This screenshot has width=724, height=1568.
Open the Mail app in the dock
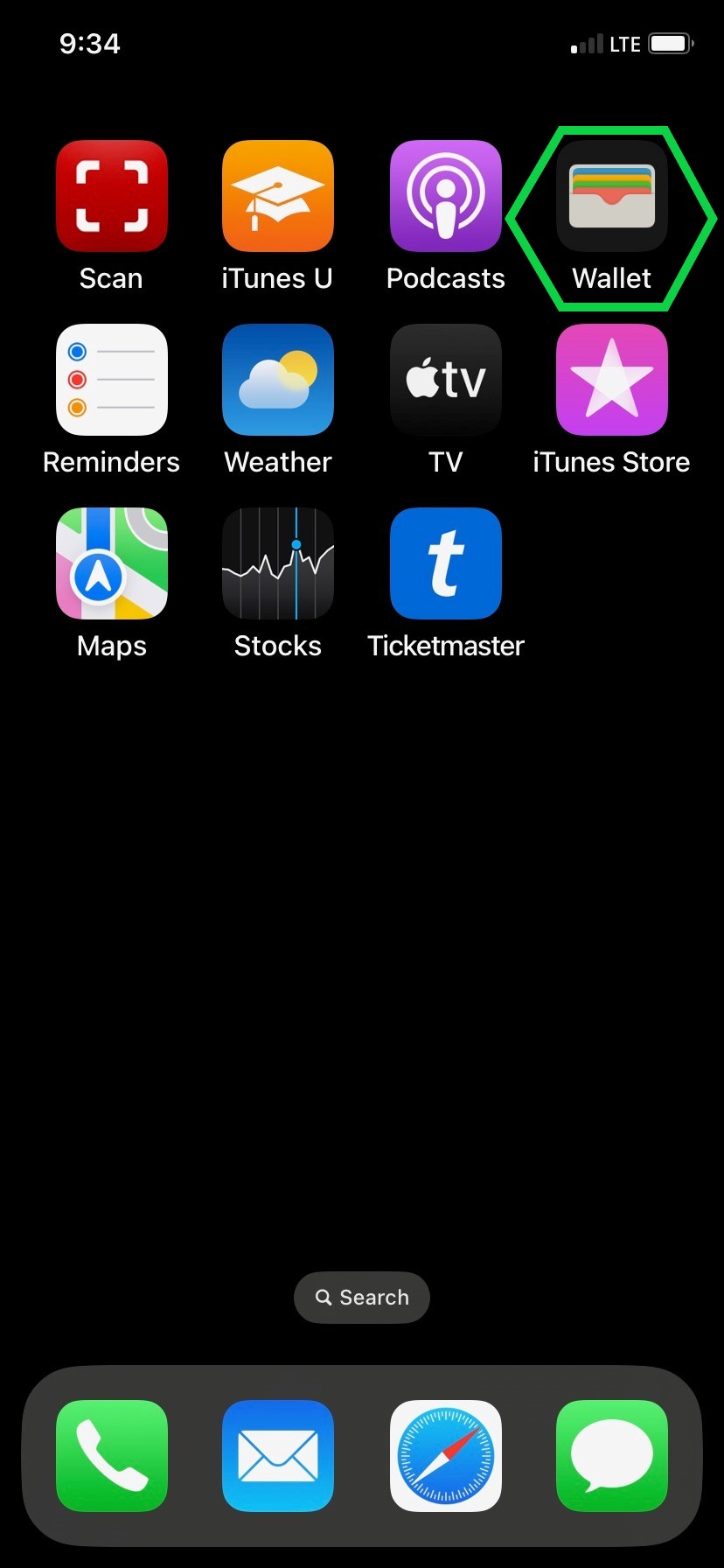[x=278, y=1456]
